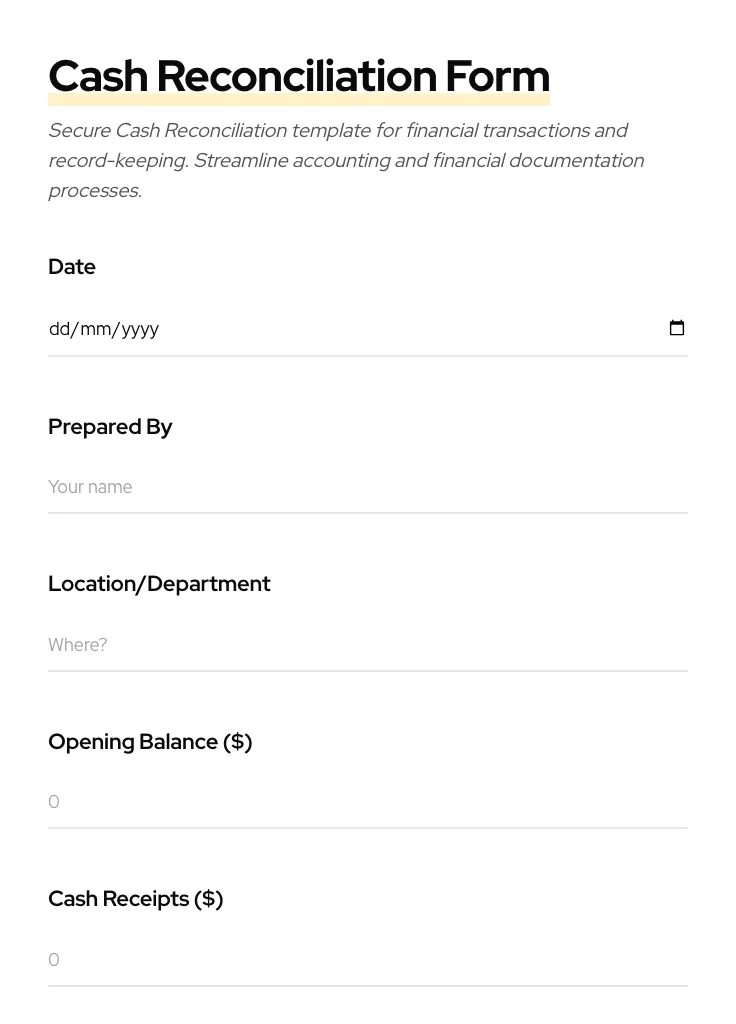The width and height of the screenshot is (736, 1024).
Task: Select the day portion of the date input
Action: tap(60, 328)
